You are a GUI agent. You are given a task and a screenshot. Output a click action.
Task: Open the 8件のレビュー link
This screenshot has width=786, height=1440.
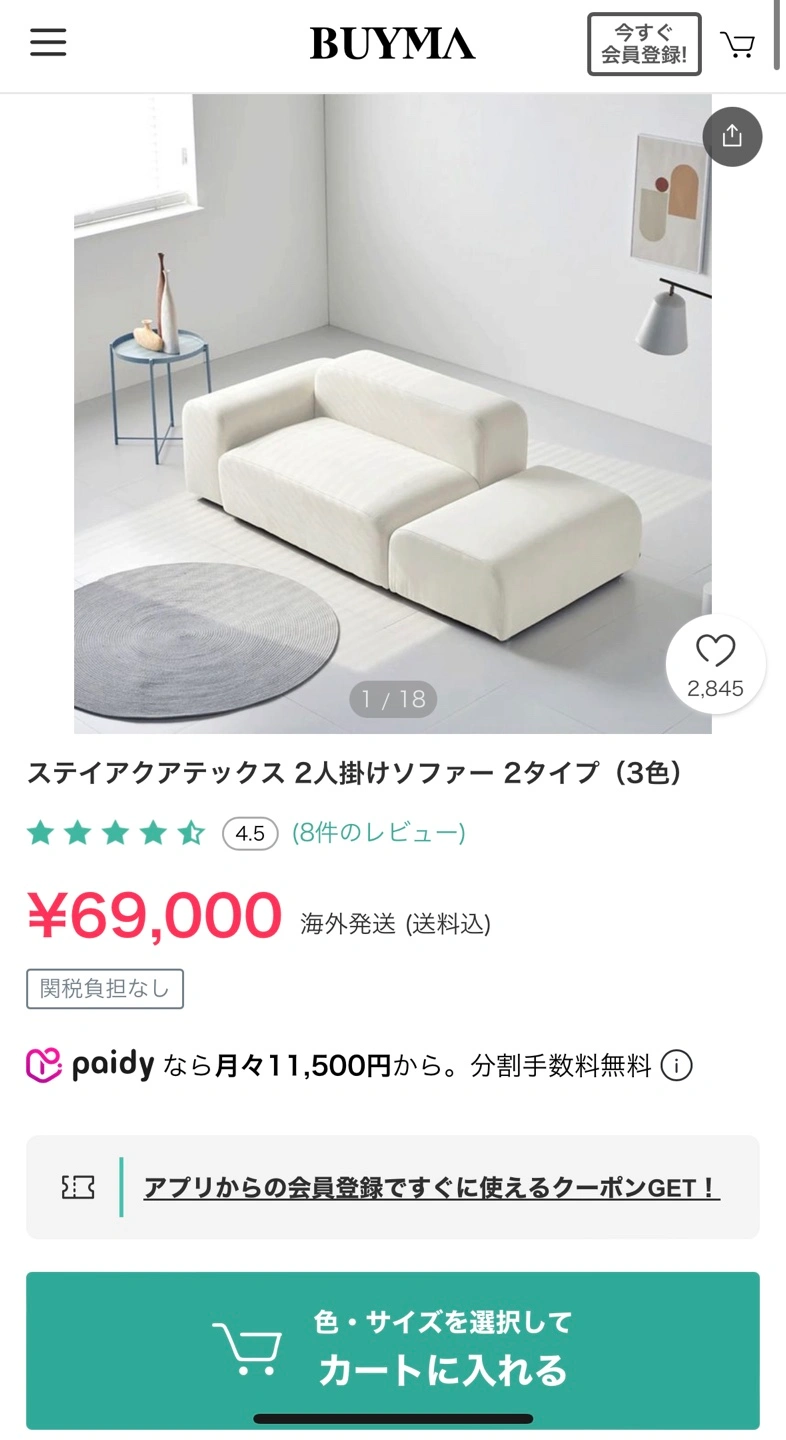378,832
